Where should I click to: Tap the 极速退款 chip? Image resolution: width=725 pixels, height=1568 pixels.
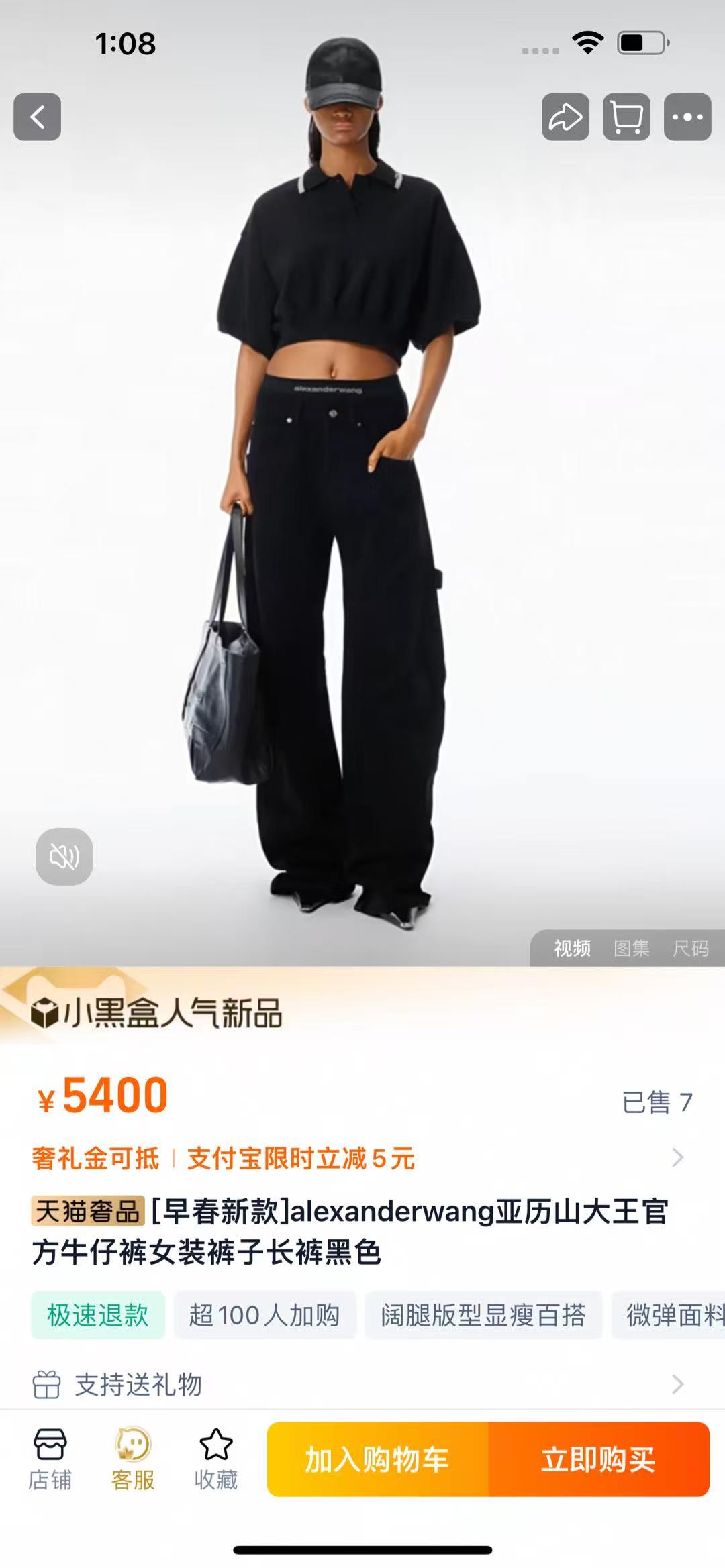coord(98,1315)
